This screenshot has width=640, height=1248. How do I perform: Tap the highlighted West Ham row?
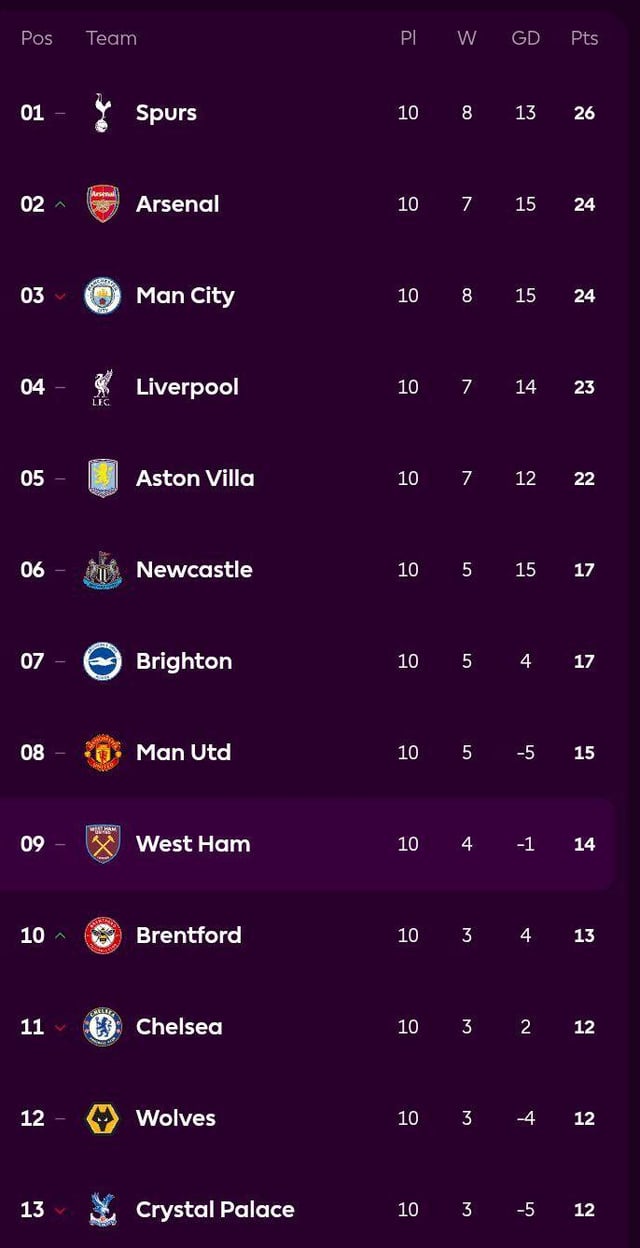pyautogui.click(x=193, y=844)
